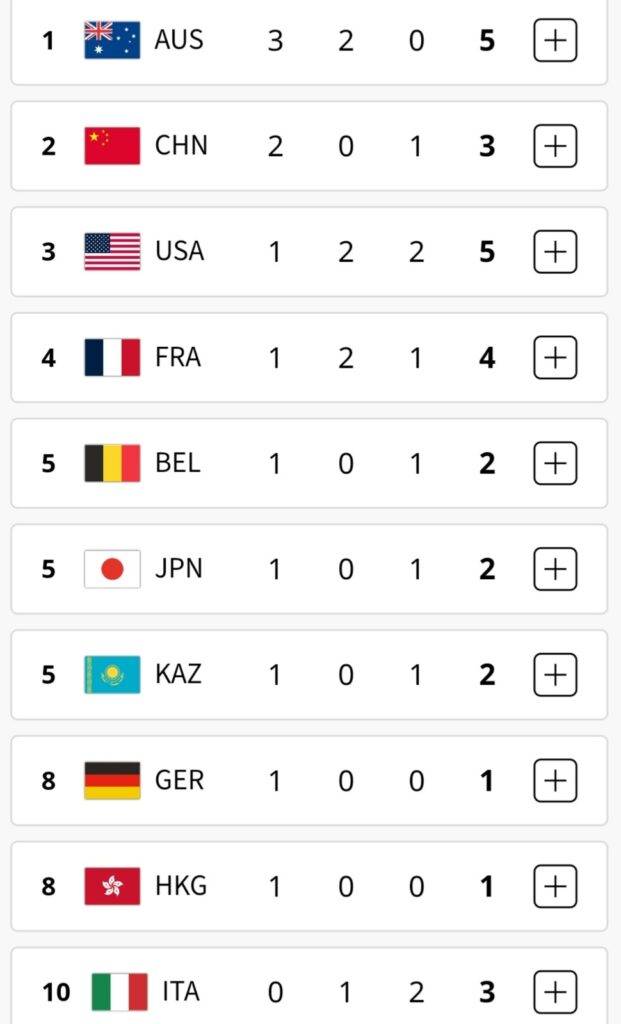Expand the HKG row
Image resolution: width=621 pixels, height=1024 pixels.
point(555,886)
